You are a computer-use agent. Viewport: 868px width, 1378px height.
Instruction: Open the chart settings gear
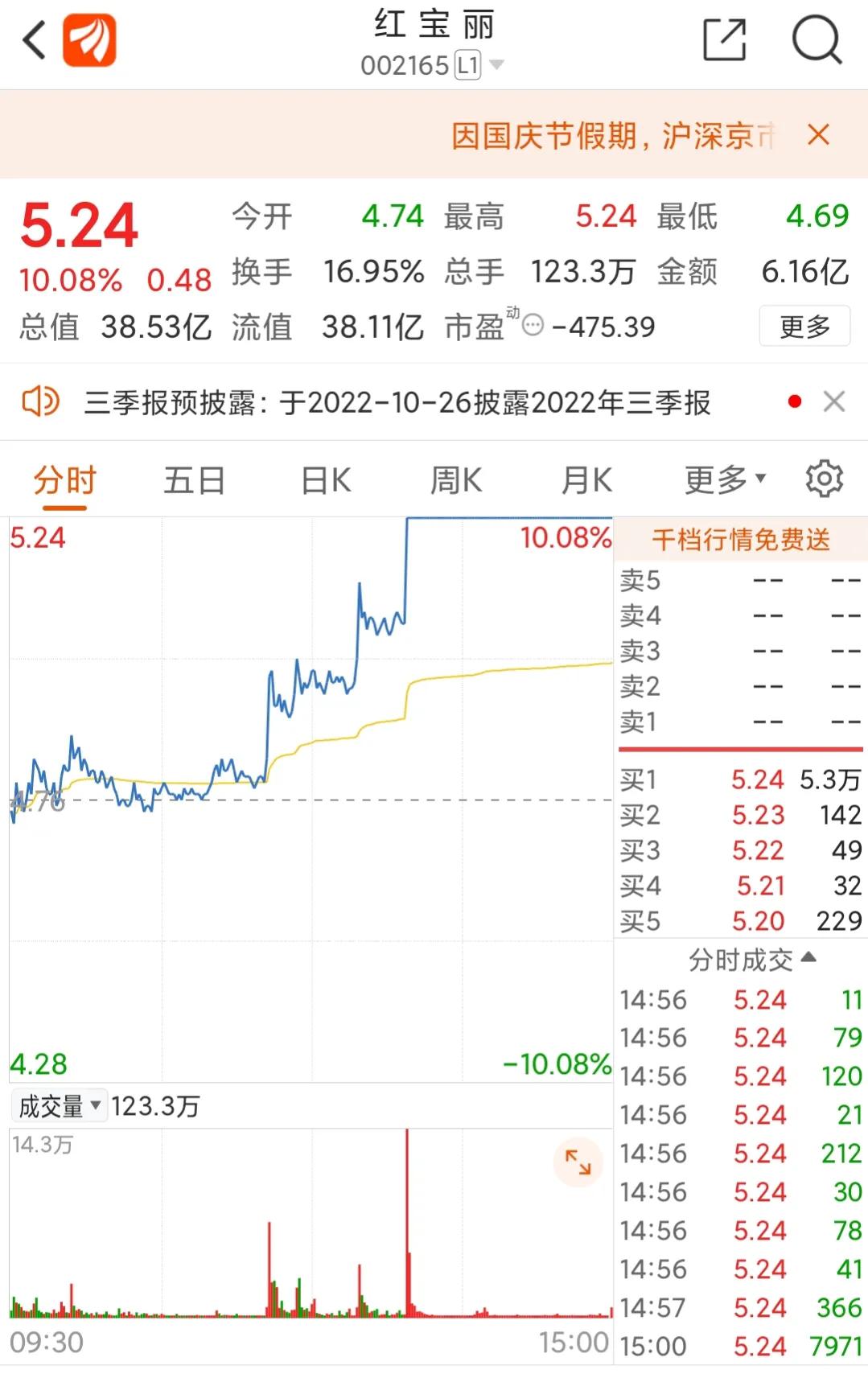coord(823,478)
